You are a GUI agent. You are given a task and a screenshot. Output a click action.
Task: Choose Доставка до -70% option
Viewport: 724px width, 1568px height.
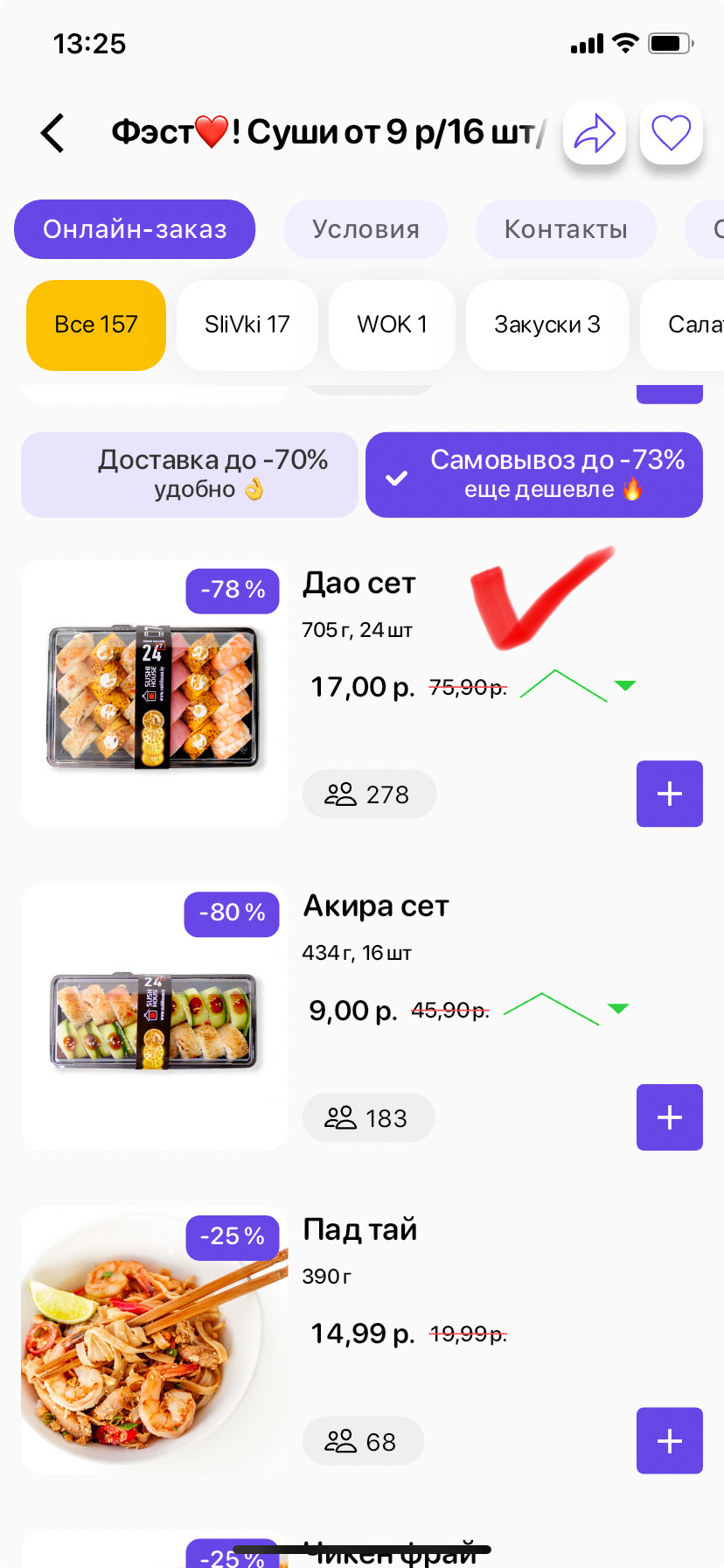tap(190, 474)
